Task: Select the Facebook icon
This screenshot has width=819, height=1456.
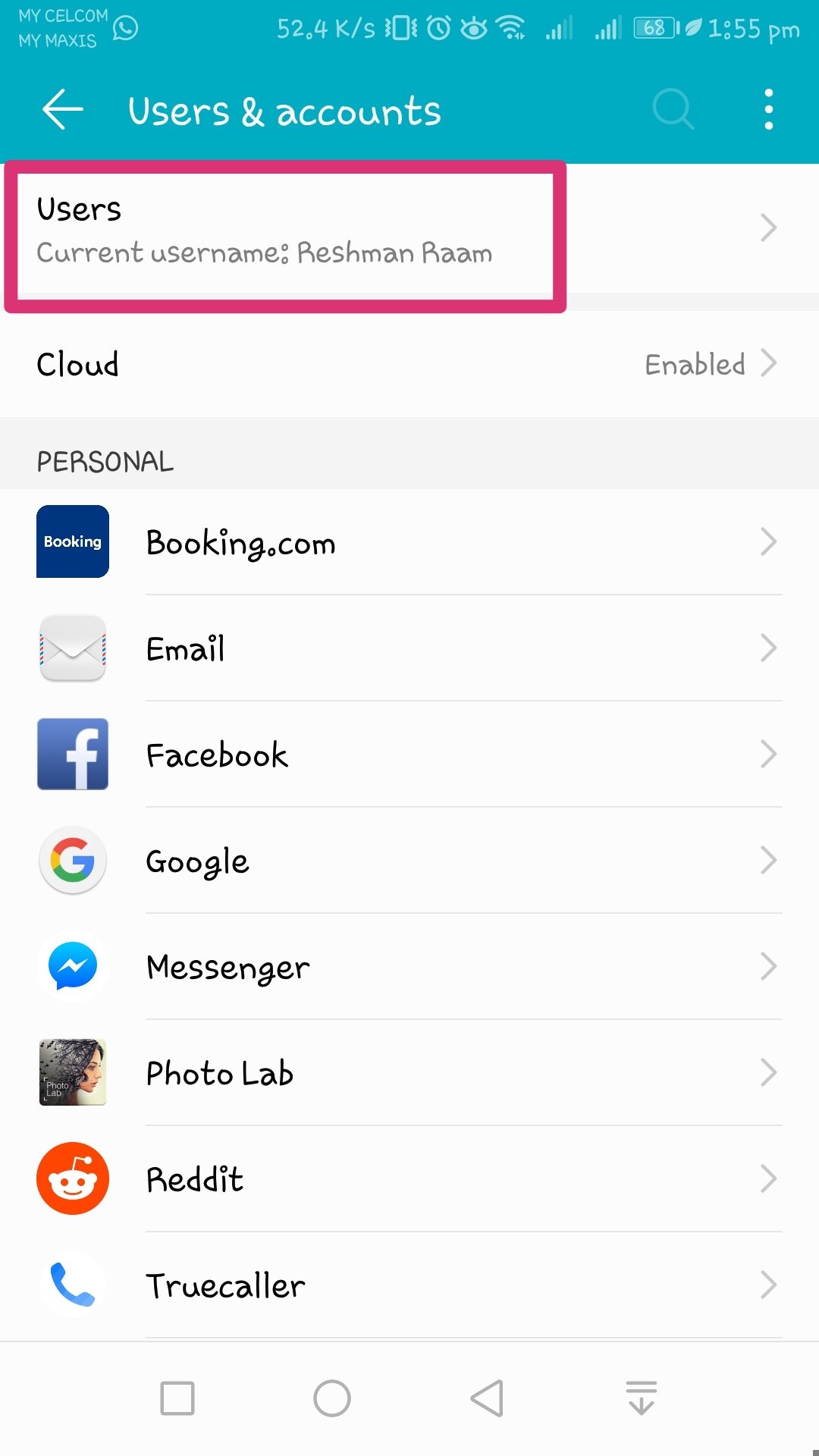Action: point(72,754)
